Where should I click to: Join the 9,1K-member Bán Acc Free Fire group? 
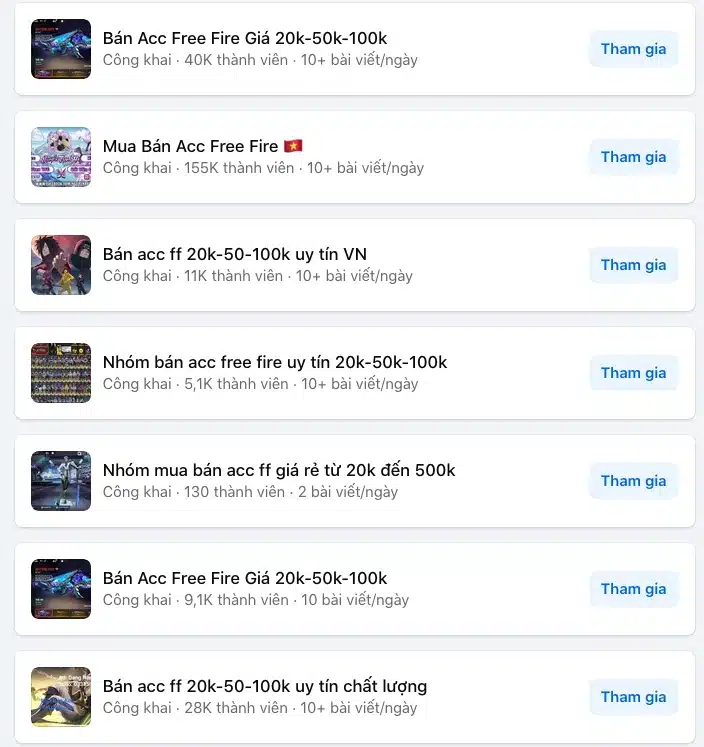633,589
